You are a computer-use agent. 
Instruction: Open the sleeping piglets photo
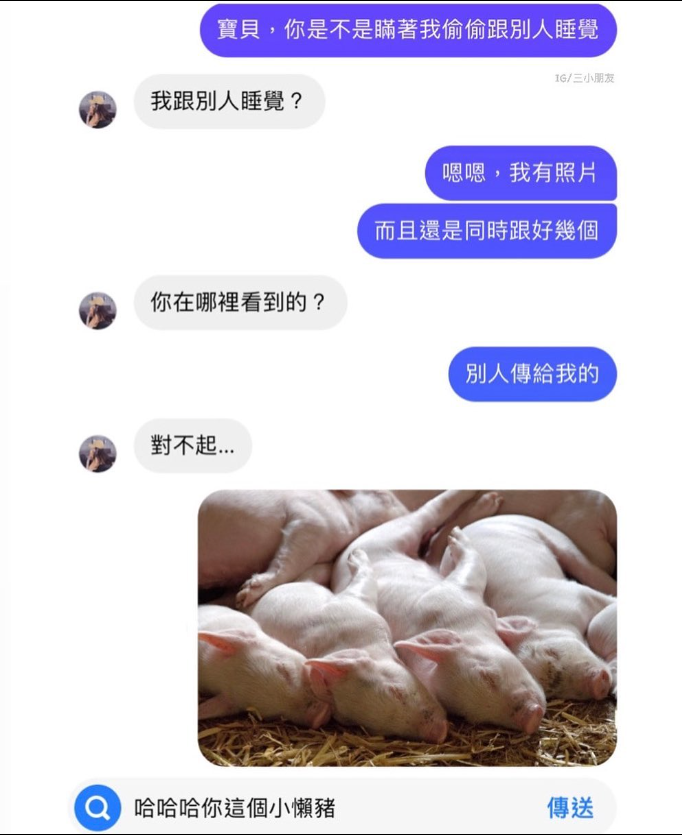[x=407, y=628]
